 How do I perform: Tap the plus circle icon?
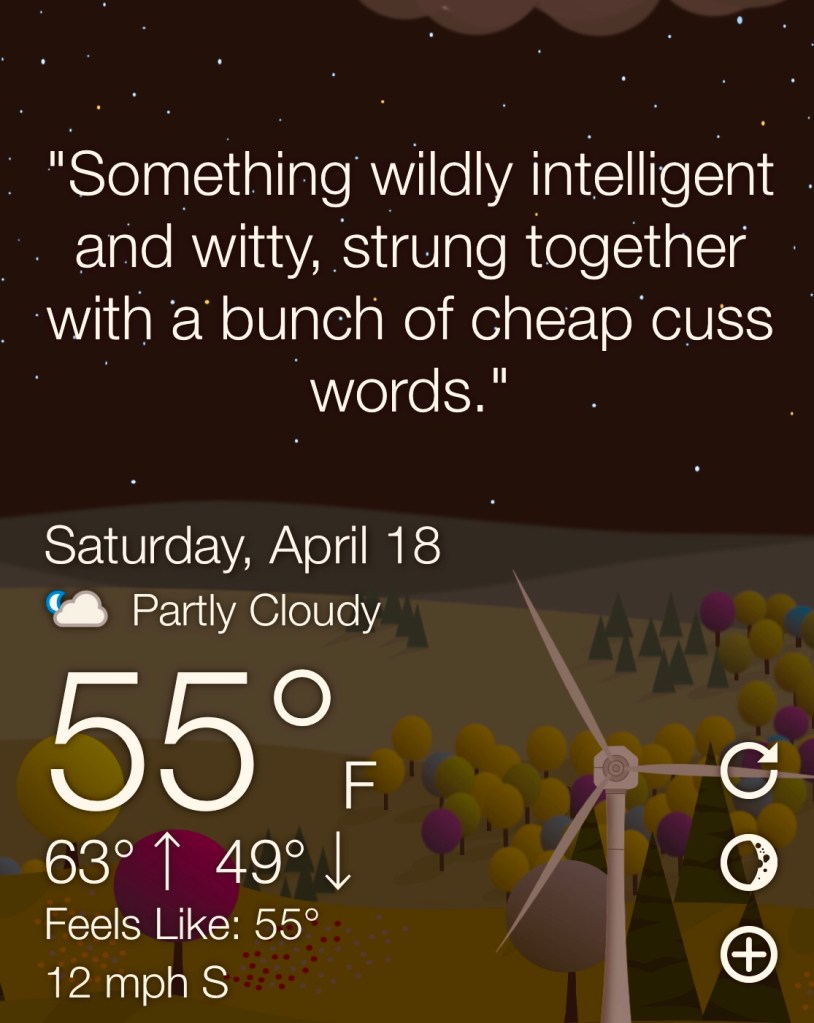(749, 958)
